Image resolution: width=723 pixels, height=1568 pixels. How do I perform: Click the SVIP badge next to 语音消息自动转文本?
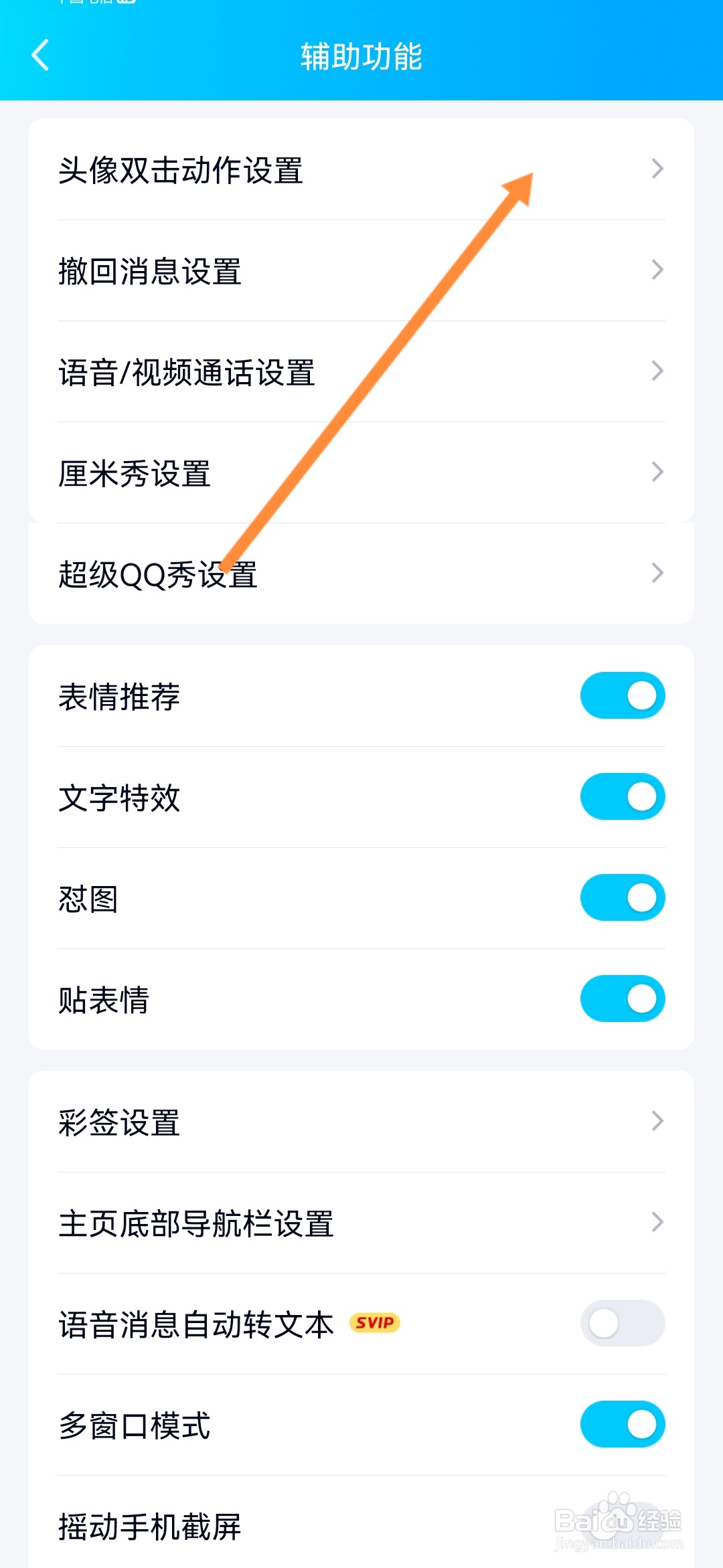[373, 1323]
